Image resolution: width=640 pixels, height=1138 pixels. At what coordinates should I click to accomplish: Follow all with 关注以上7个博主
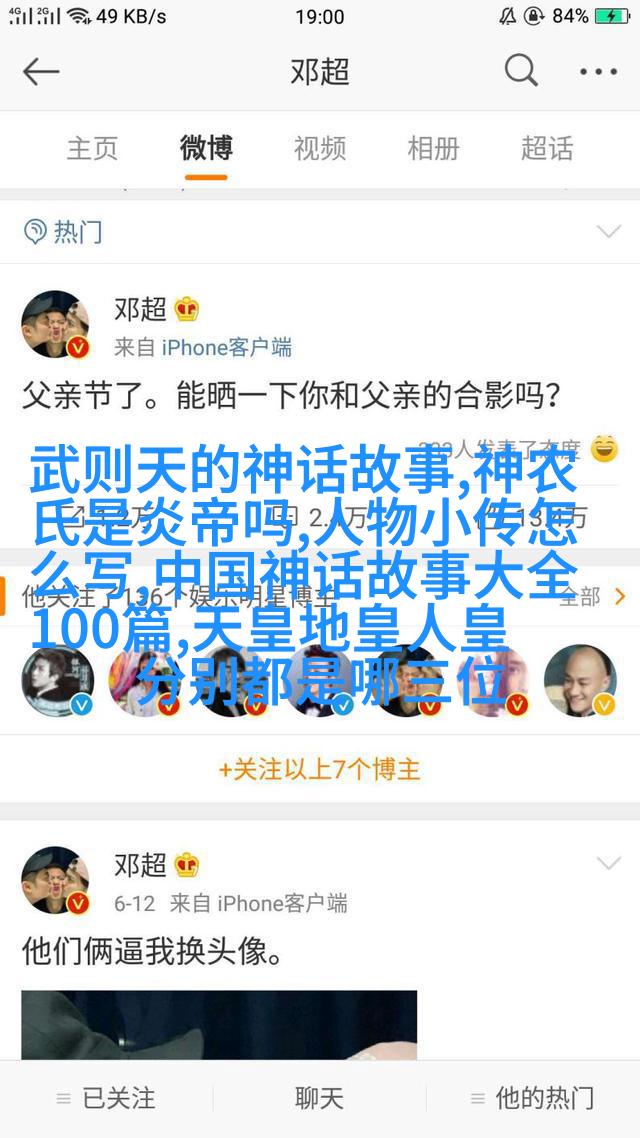click(320, 769)
